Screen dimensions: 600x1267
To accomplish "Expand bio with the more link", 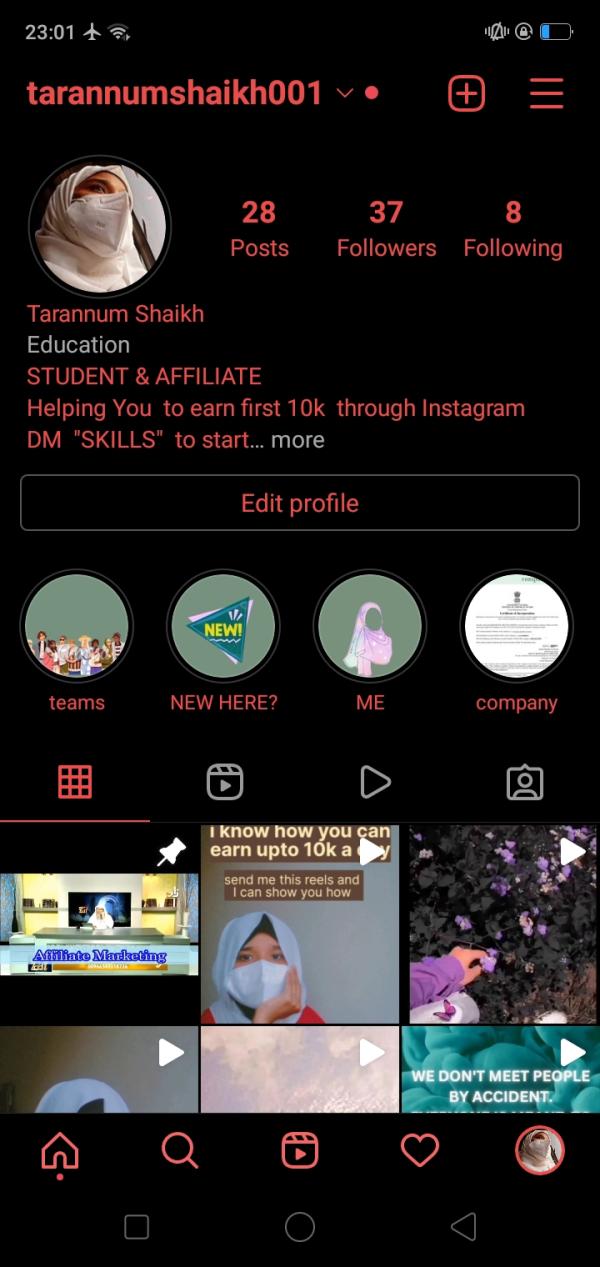I will point(298,440).
